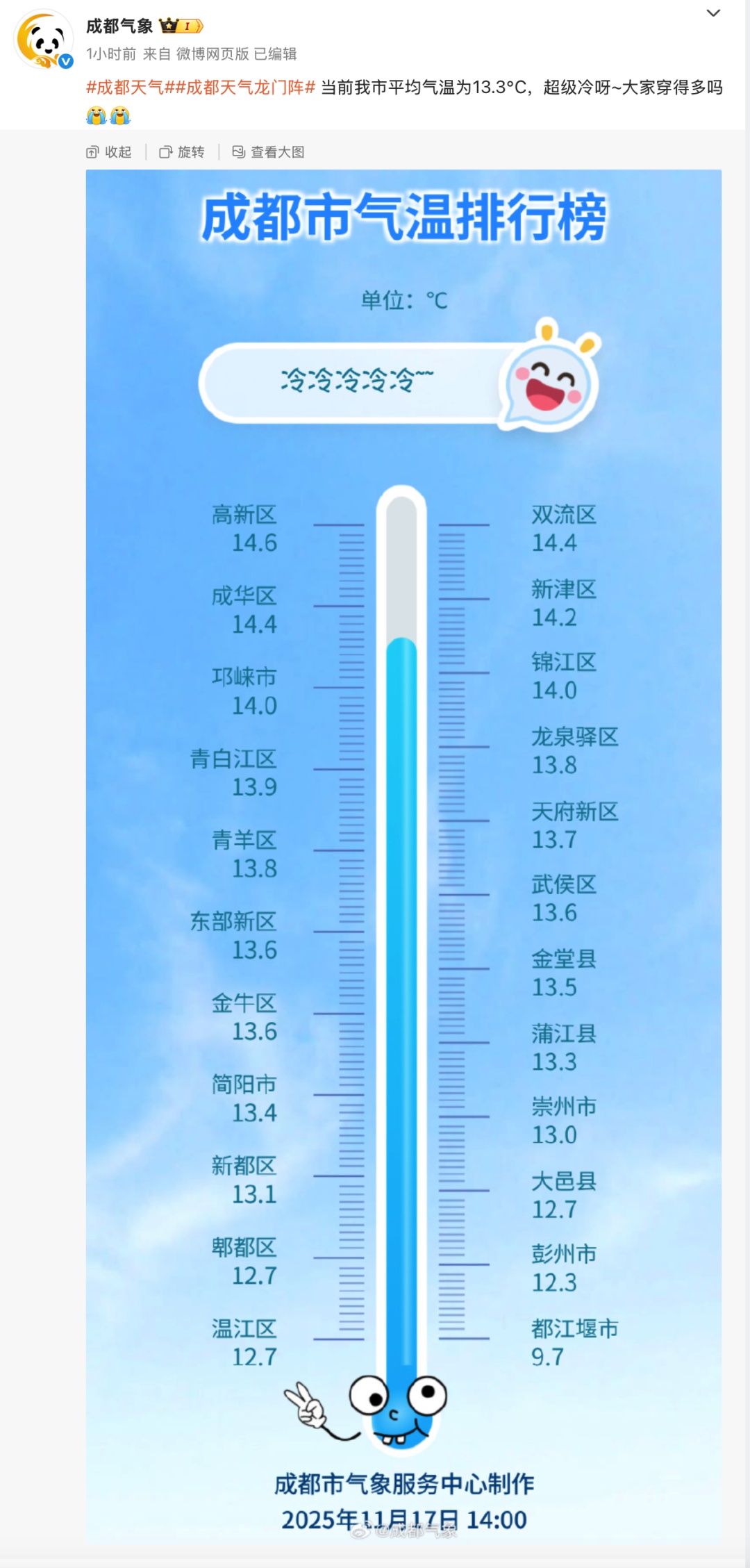Viewport: 750px width, 1568px height.
Task: Click the picture icon beside 查看大图
Action: (239, 151)
